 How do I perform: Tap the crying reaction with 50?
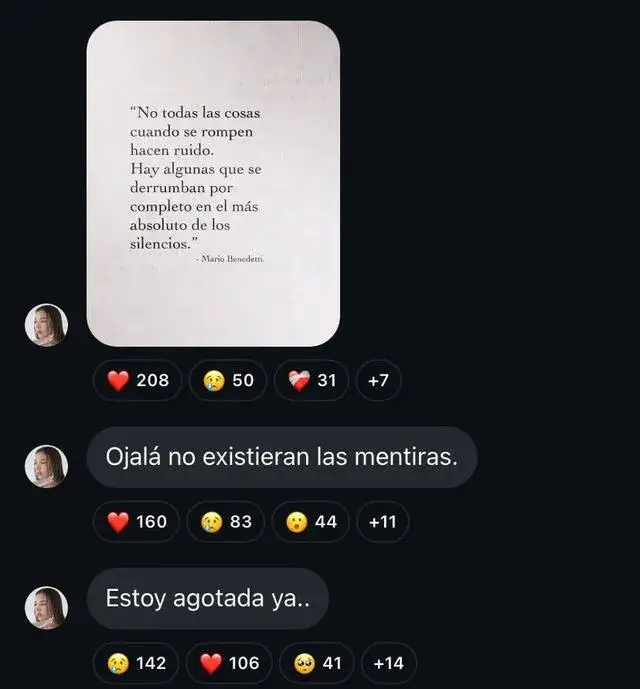tap(228, 380)
